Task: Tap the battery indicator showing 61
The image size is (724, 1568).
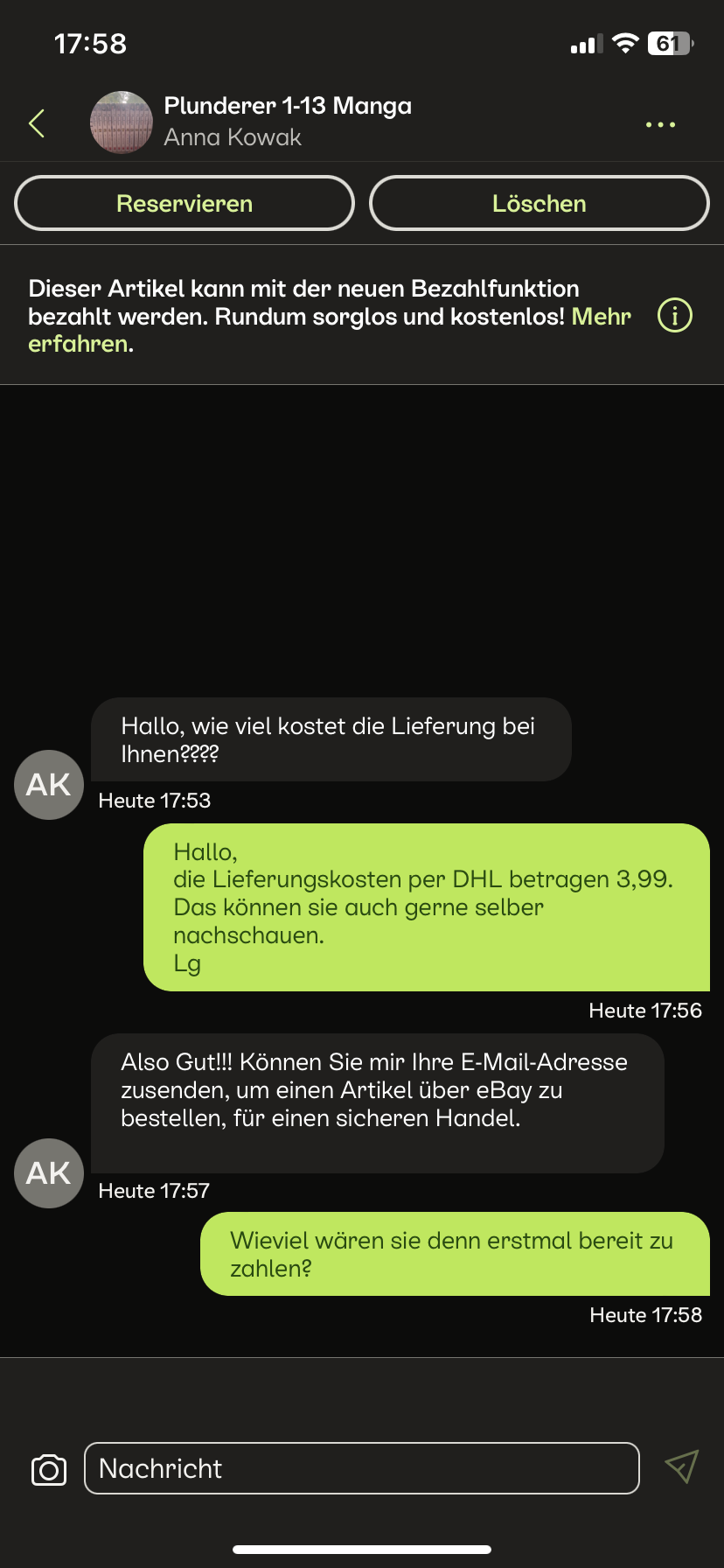Action: coord(670,42)
